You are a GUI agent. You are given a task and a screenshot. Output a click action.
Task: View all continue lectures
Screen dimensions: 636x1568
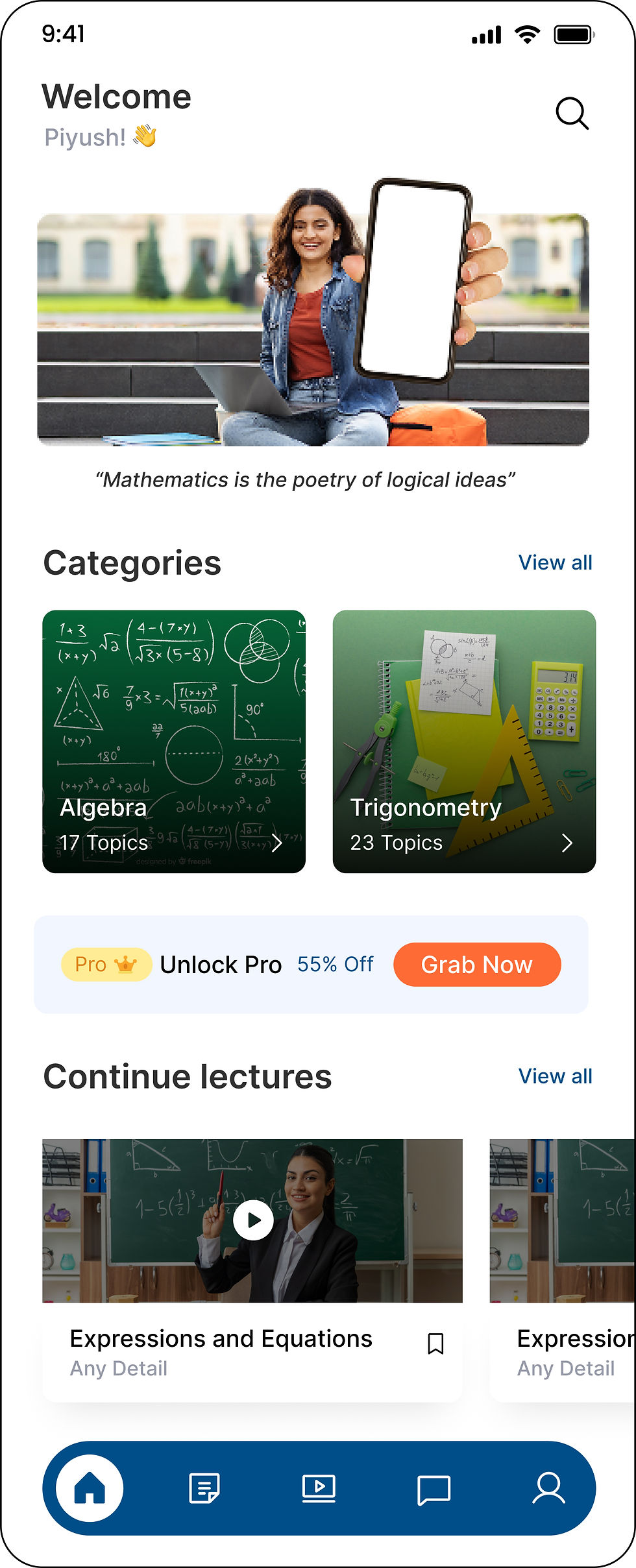(x=555, y=1076)
